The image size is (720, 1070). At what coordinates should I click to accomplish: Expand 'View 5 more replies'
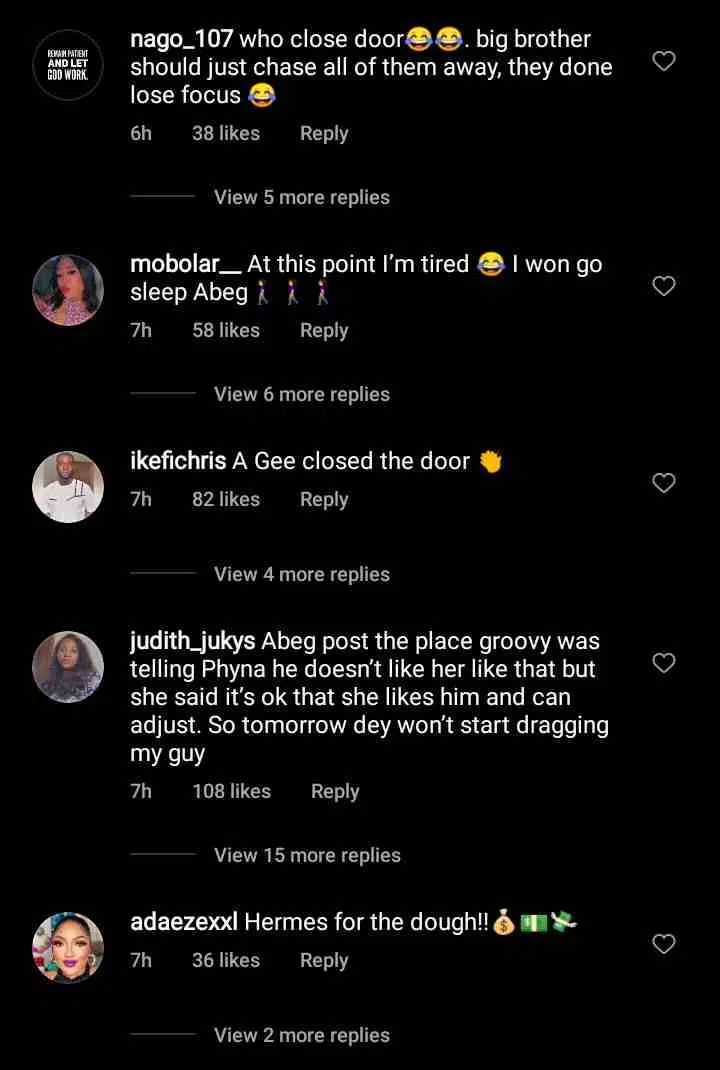click(301, 198)
